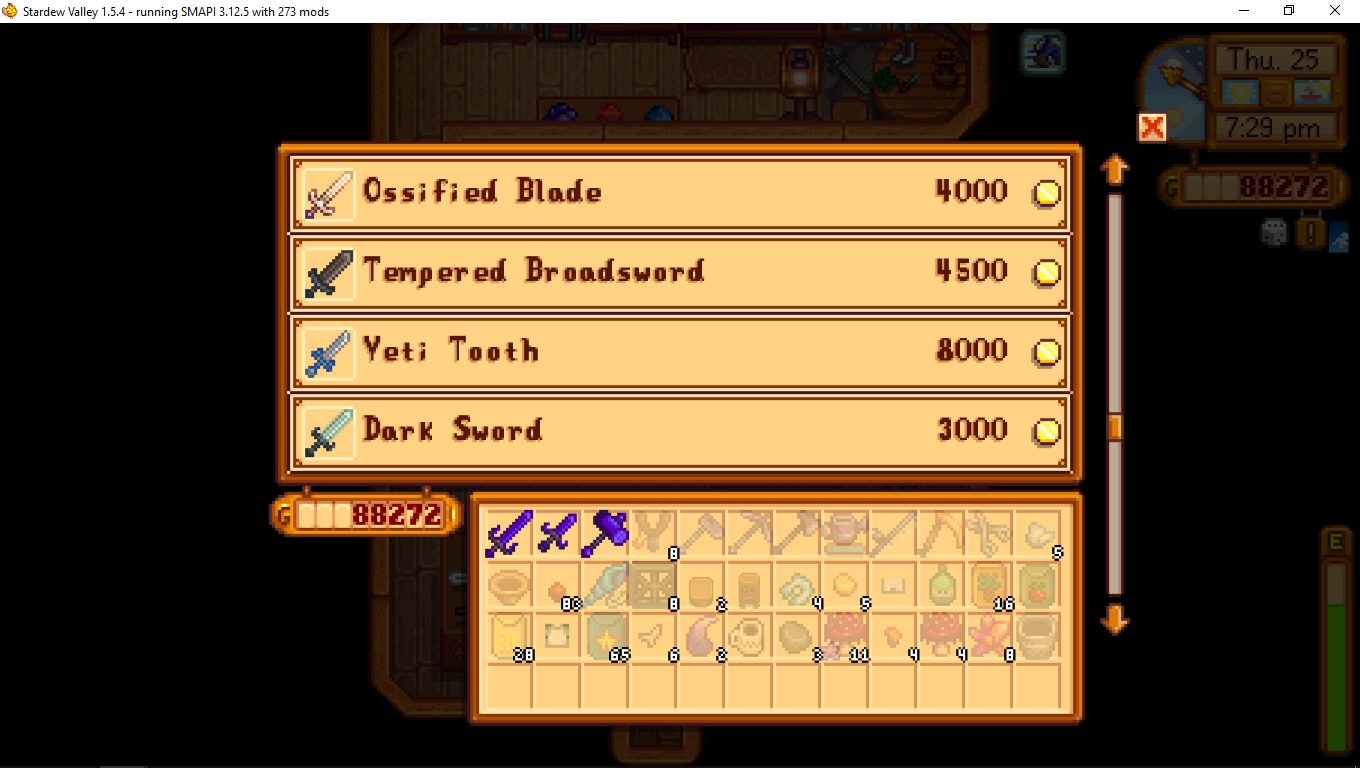
Task: Minimize the game window
Action: (1243, 11)
